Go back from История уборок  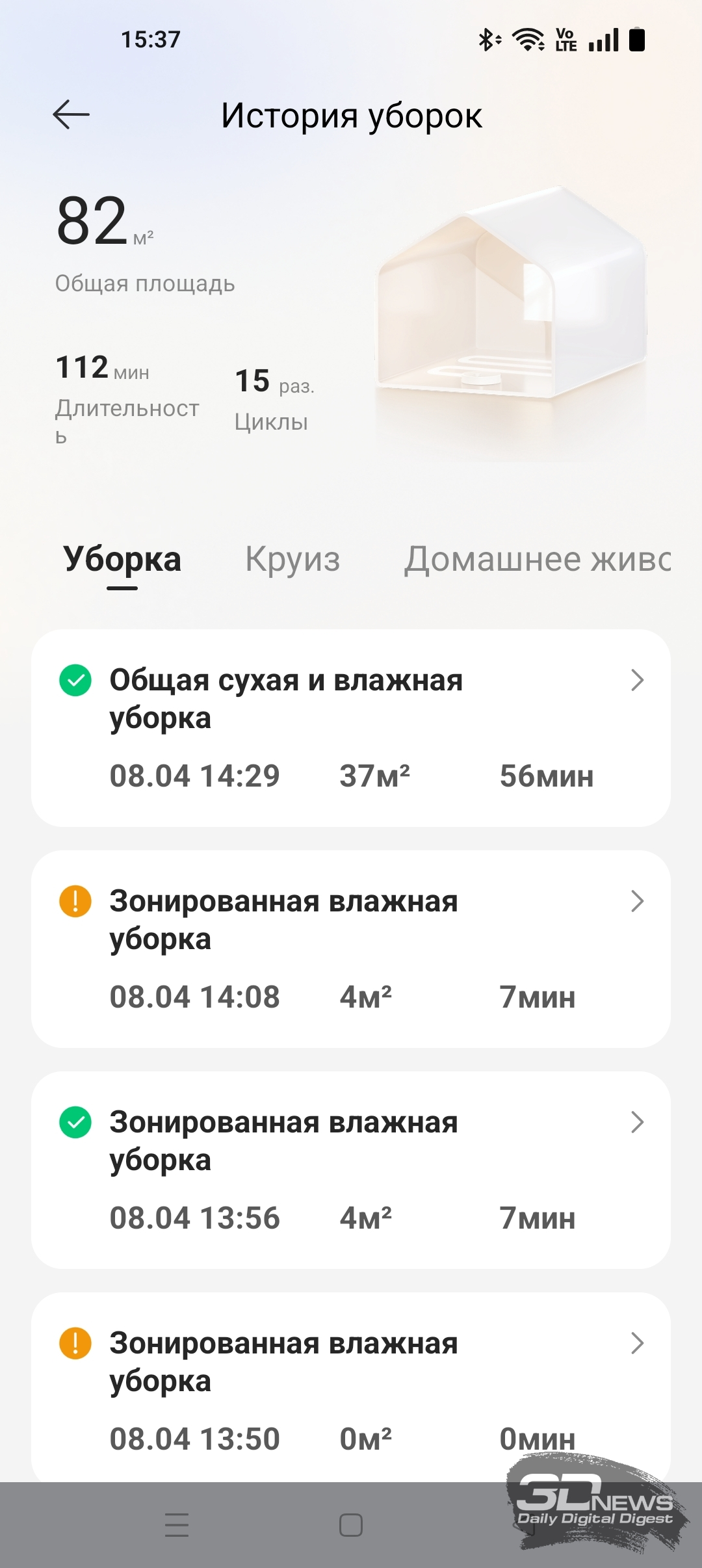tap(71, 115)
